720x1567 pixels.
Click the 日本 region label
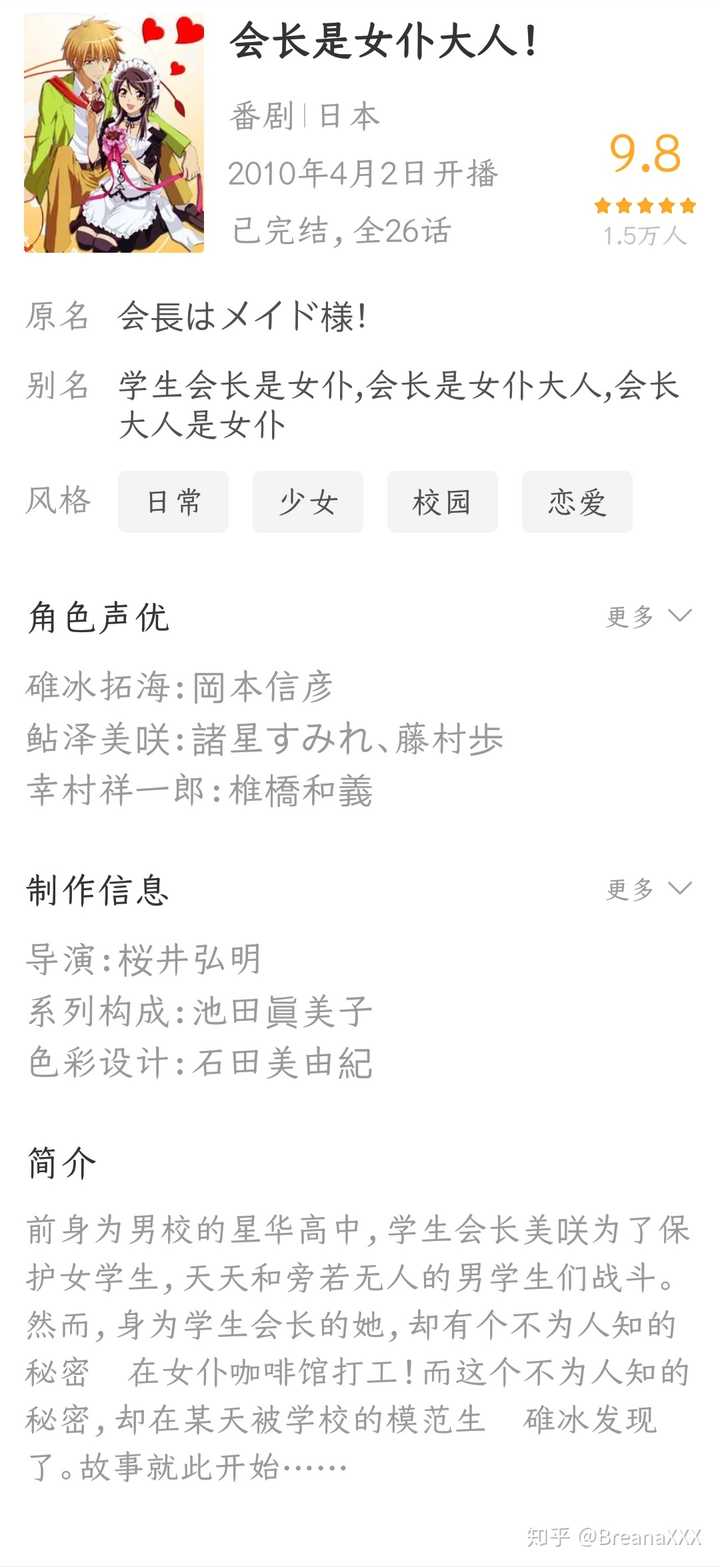pyautogui.click(x=348, y=114)
